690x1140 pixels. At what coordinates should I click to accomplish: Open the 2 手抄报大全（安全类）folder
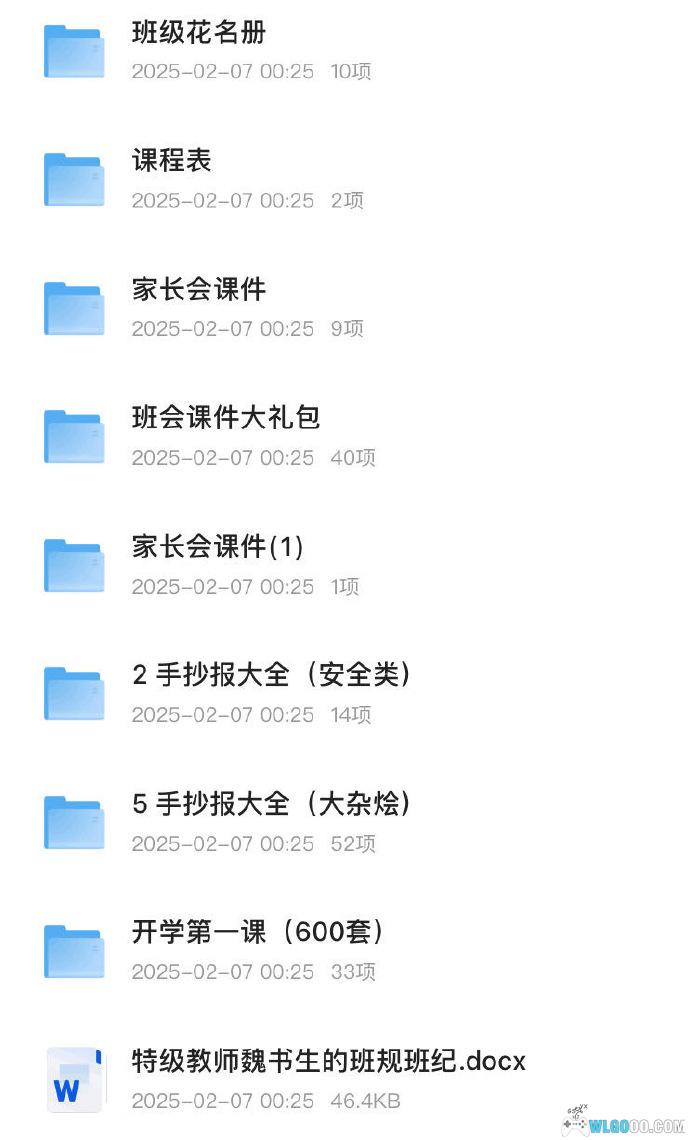coord(271,675)
